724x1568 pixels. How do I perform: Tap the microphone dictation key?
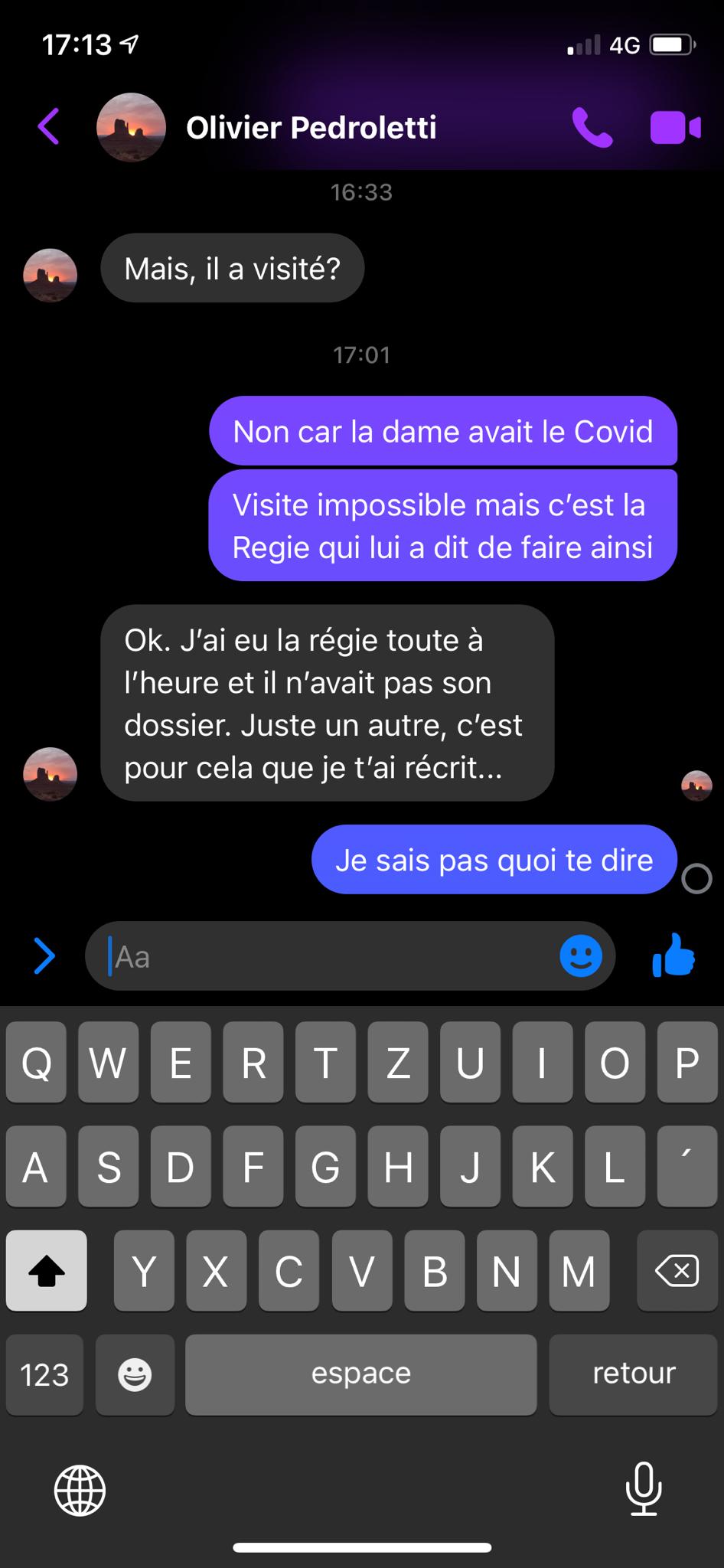(643, 1489)
